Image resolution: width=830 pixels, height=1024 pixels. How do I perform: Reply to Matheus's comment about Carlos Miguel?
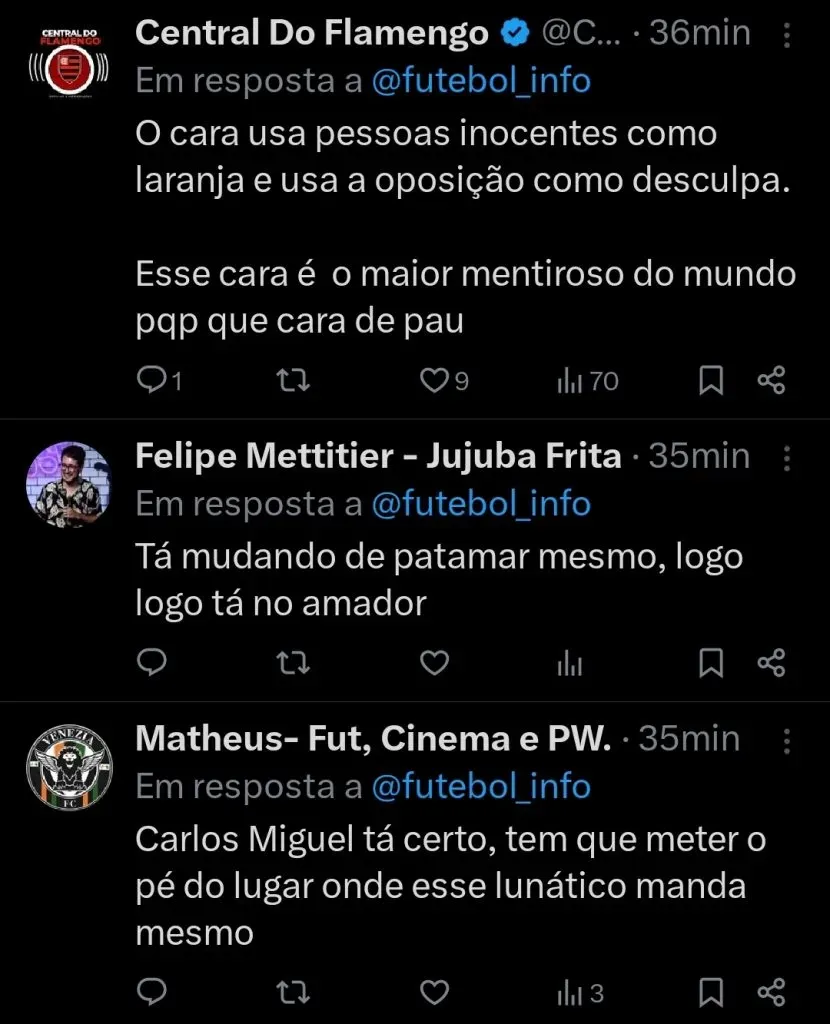pyautogui.click(x=151, y=992)
